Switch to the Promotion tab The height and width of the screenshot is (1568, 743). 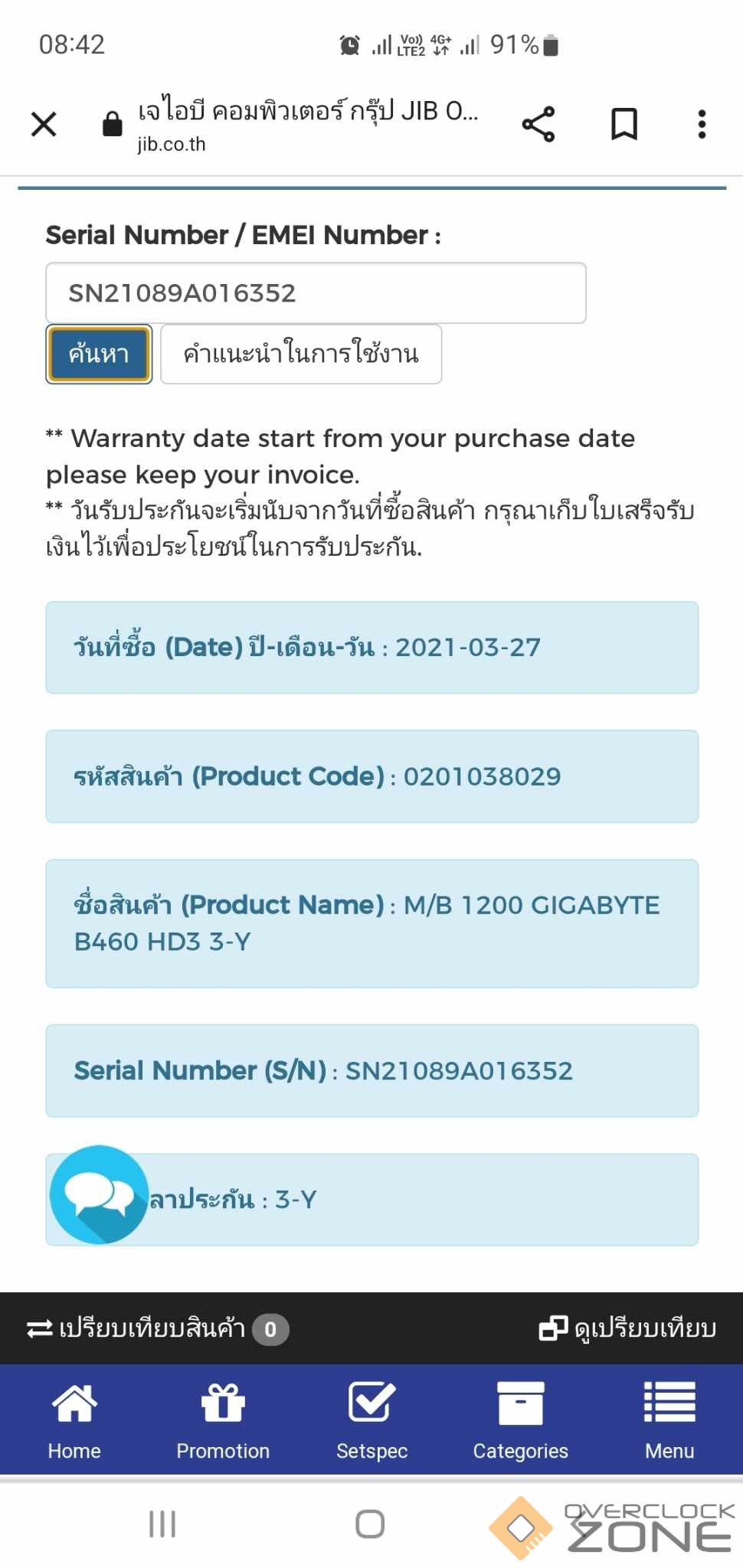coord(223,1420)
